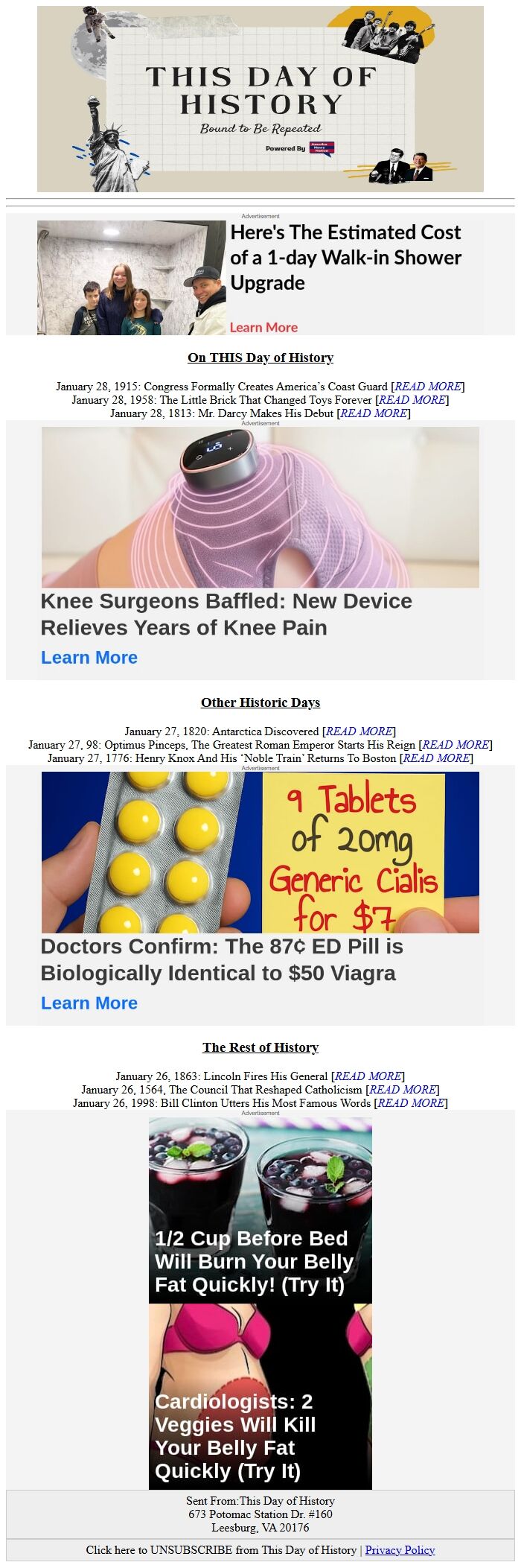Open the Cardiologists 2 Veggies ad
Viewport: 521px width, 1568px height.
click(260, 1397)
